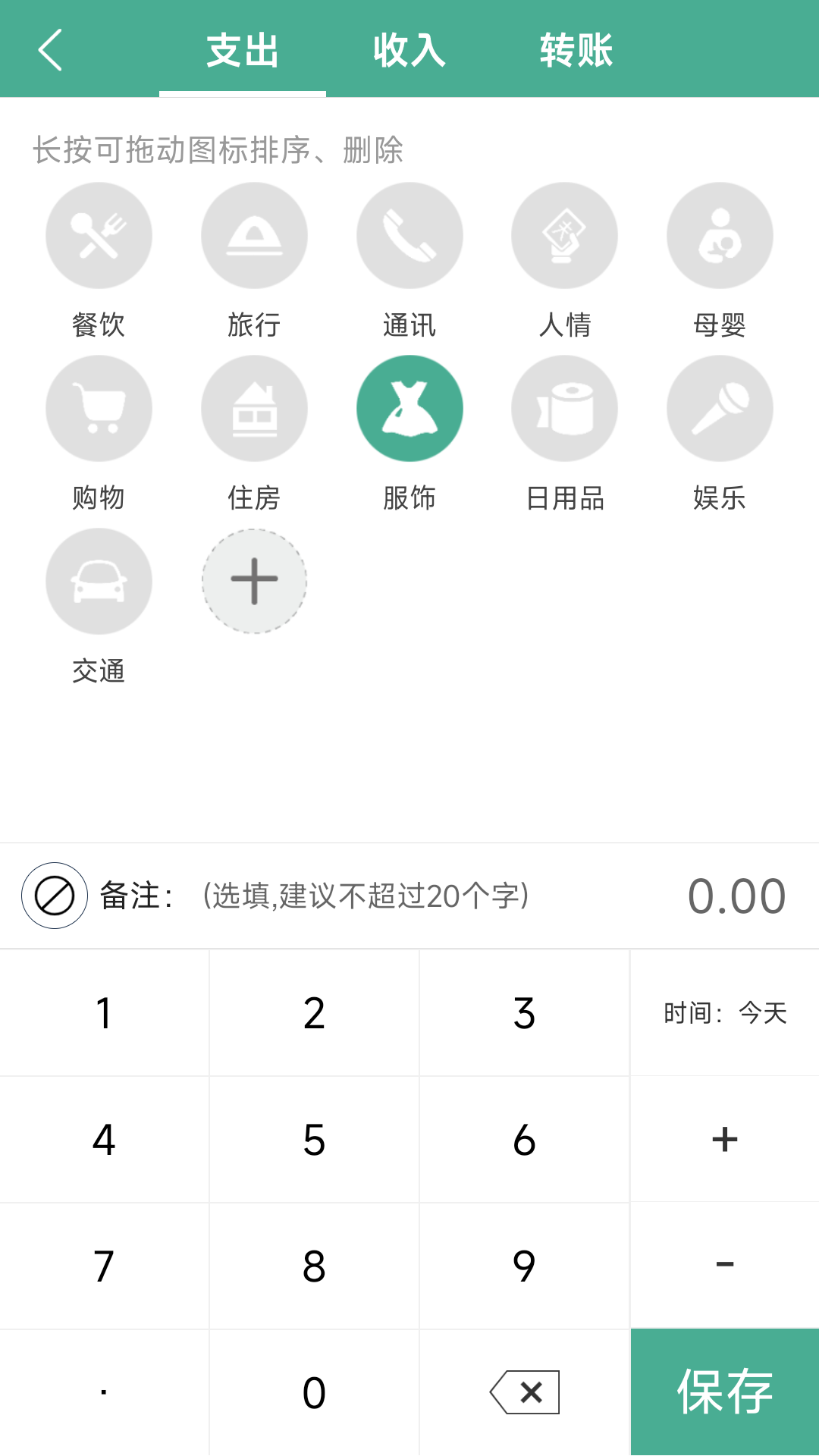Switch to the 收入 (income) tab
This screenshot has width=819, height=1456.
409,49
